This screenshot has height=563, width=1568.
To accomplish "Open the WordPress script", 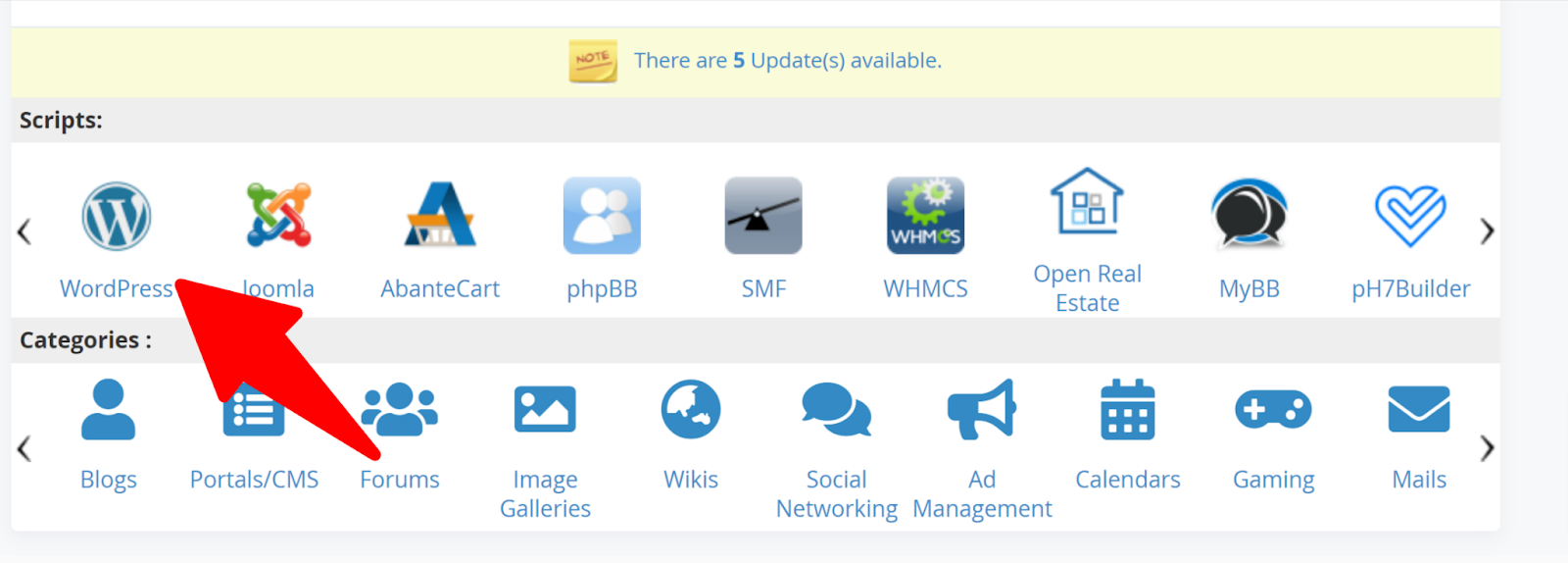I will 116,218.
